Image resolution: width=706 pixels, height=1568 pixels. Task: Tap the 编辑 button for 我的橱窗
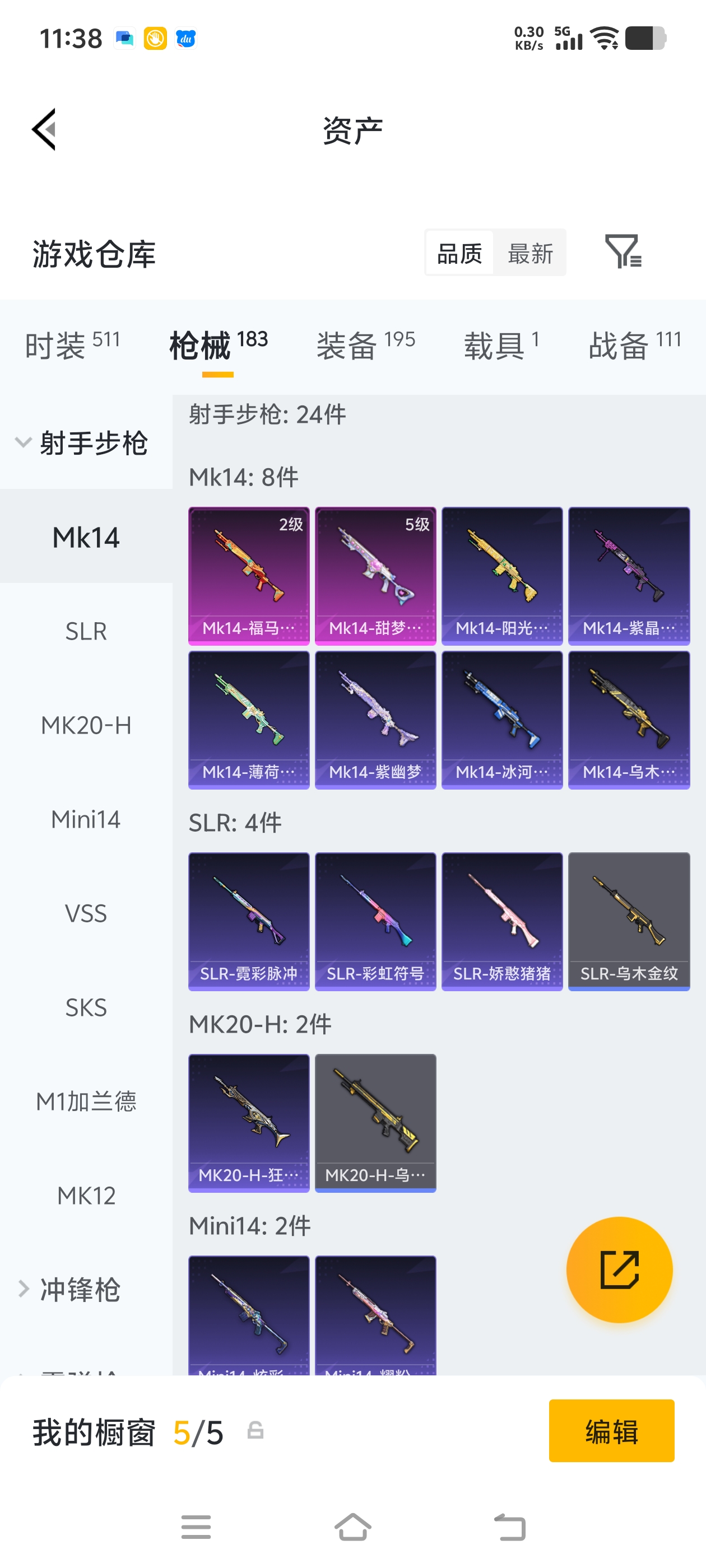click(x=611, y=1430)
